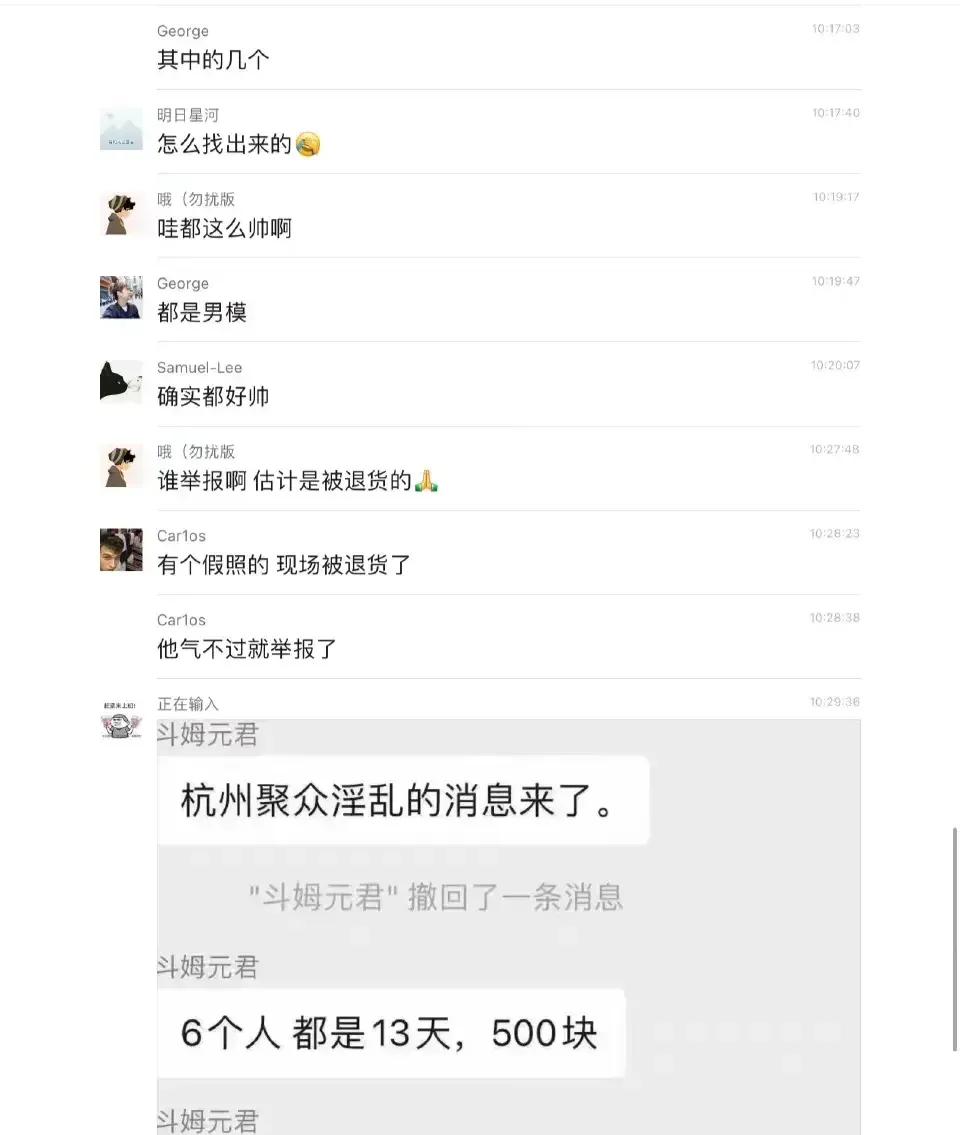The height and width of the screenshot is (1135, 960).
Task: Open the avatar of 哦（勿扰版
Action: coord(121,214)
